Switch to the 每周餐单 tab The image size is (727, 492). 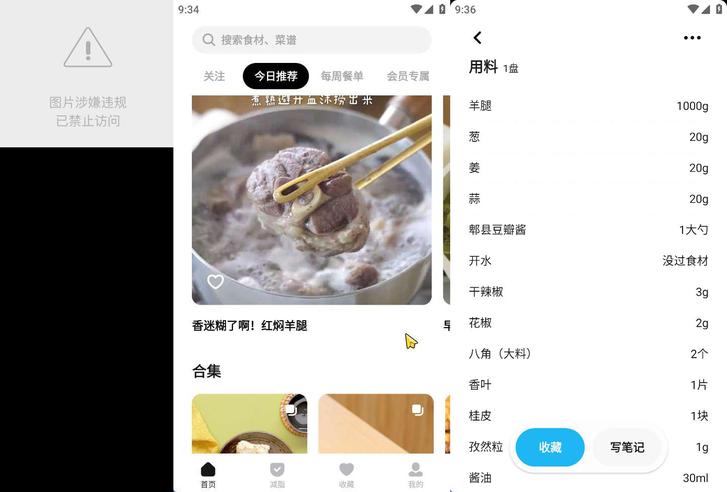342,76
